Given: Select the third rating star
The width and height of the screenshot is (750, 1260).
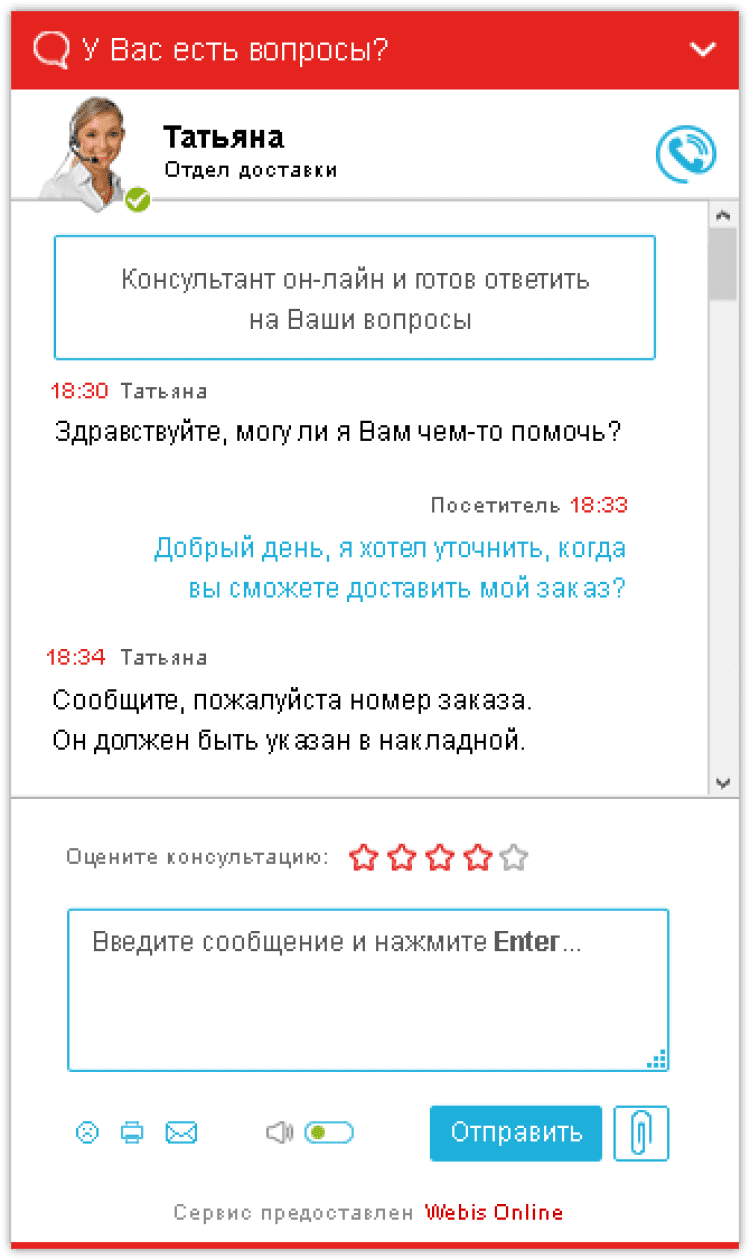Looking at the screenshot, I should click(440, 857).
